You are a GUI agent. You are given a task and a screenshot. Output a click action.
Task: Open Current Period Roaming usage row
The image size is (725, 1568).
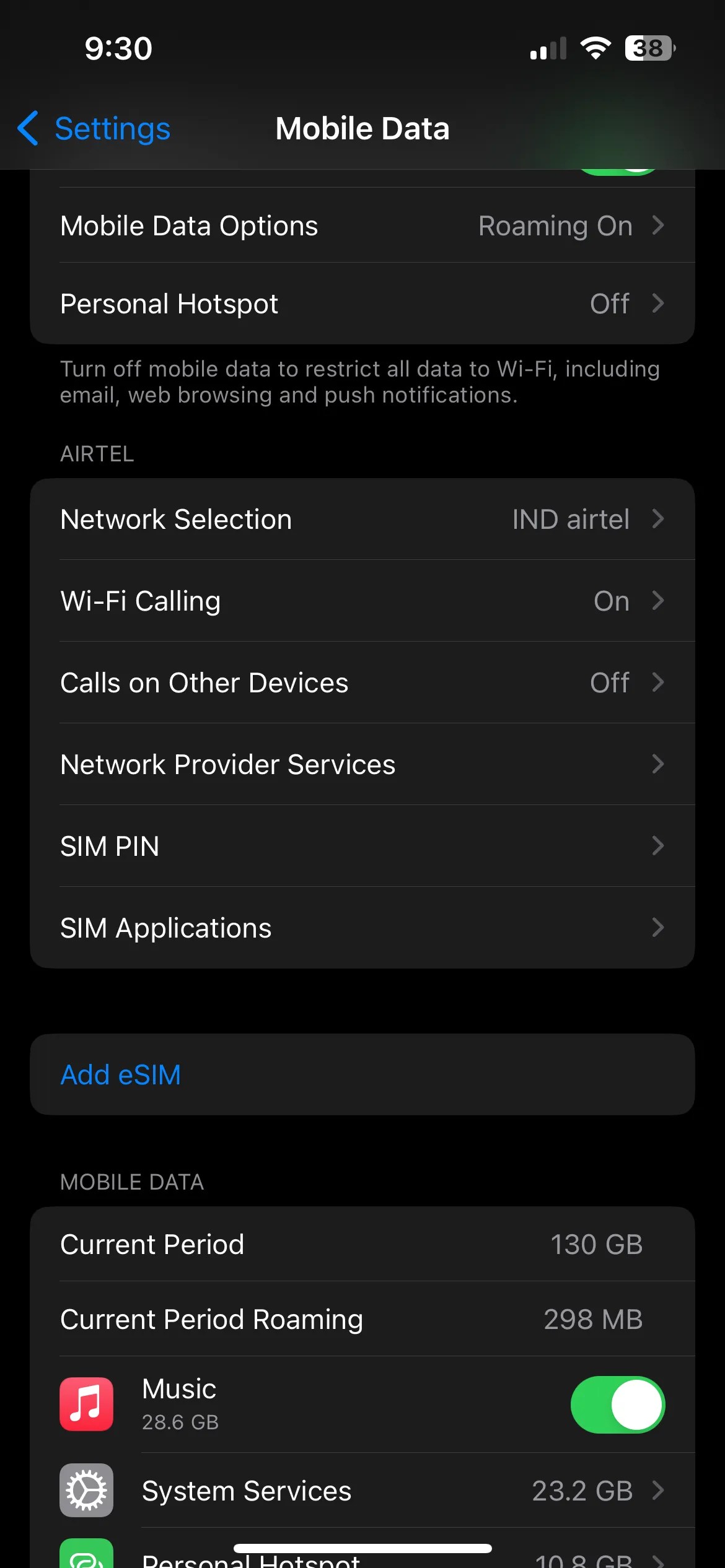point(362,1319)
